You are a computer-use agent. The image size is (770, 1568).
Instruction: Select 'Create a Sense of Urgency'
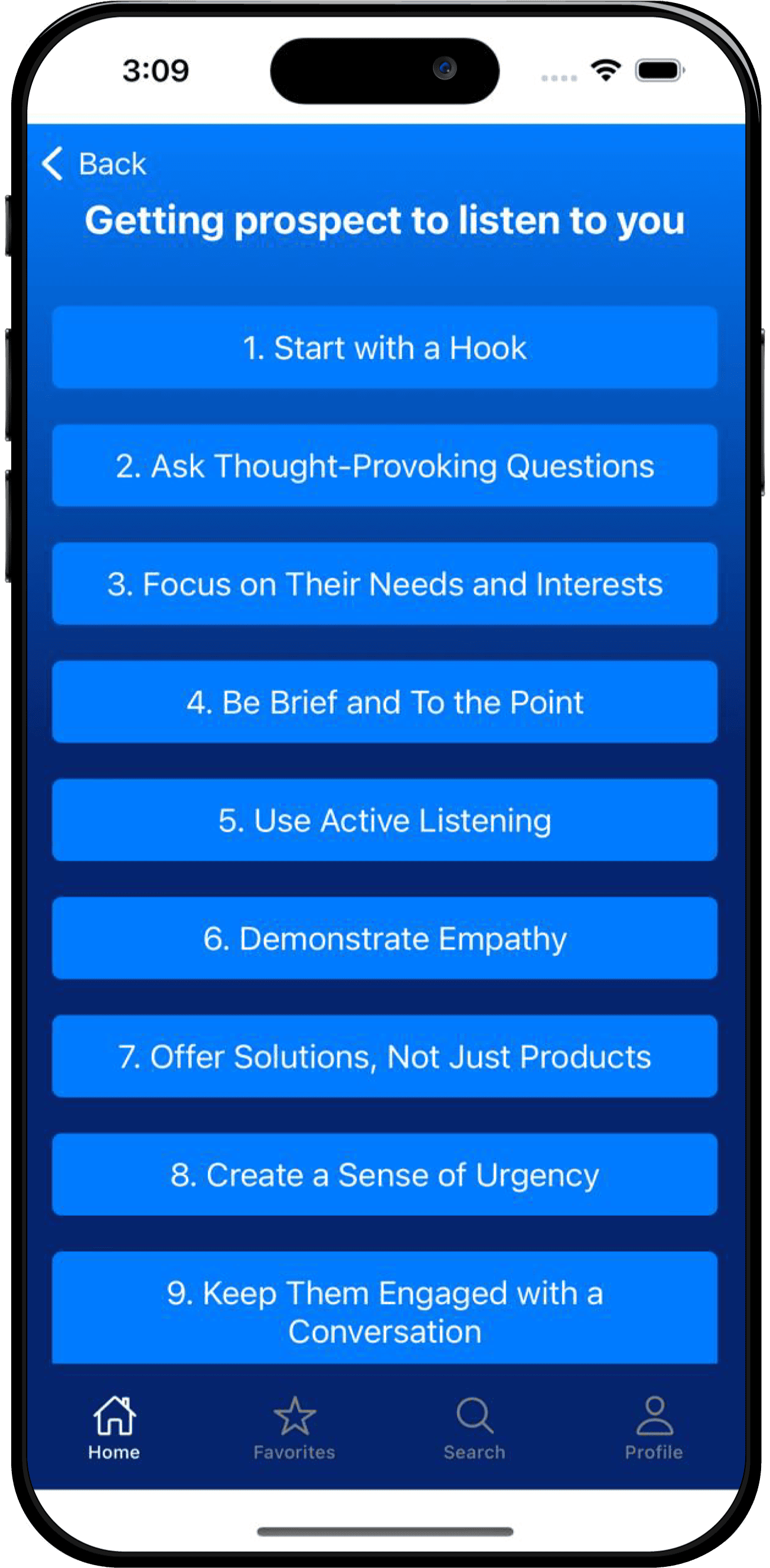click(x=384, y=1174)
